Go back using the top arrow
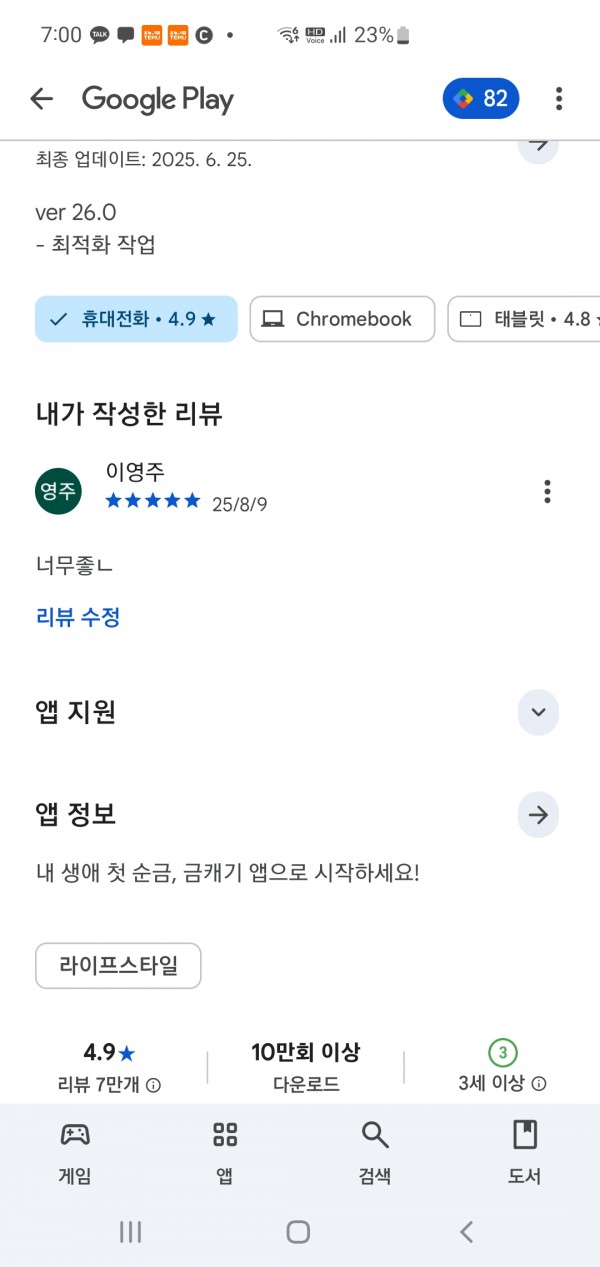Viewport: 600px width, 1267px height. coord(41,98)
